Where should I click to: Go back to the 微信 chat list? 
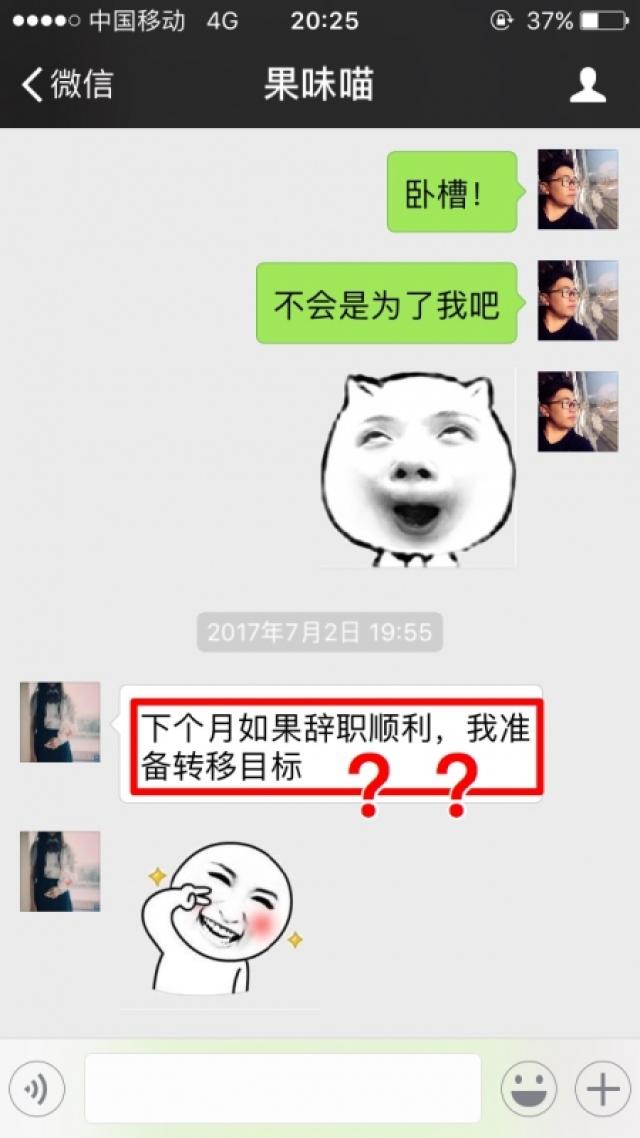66,85
